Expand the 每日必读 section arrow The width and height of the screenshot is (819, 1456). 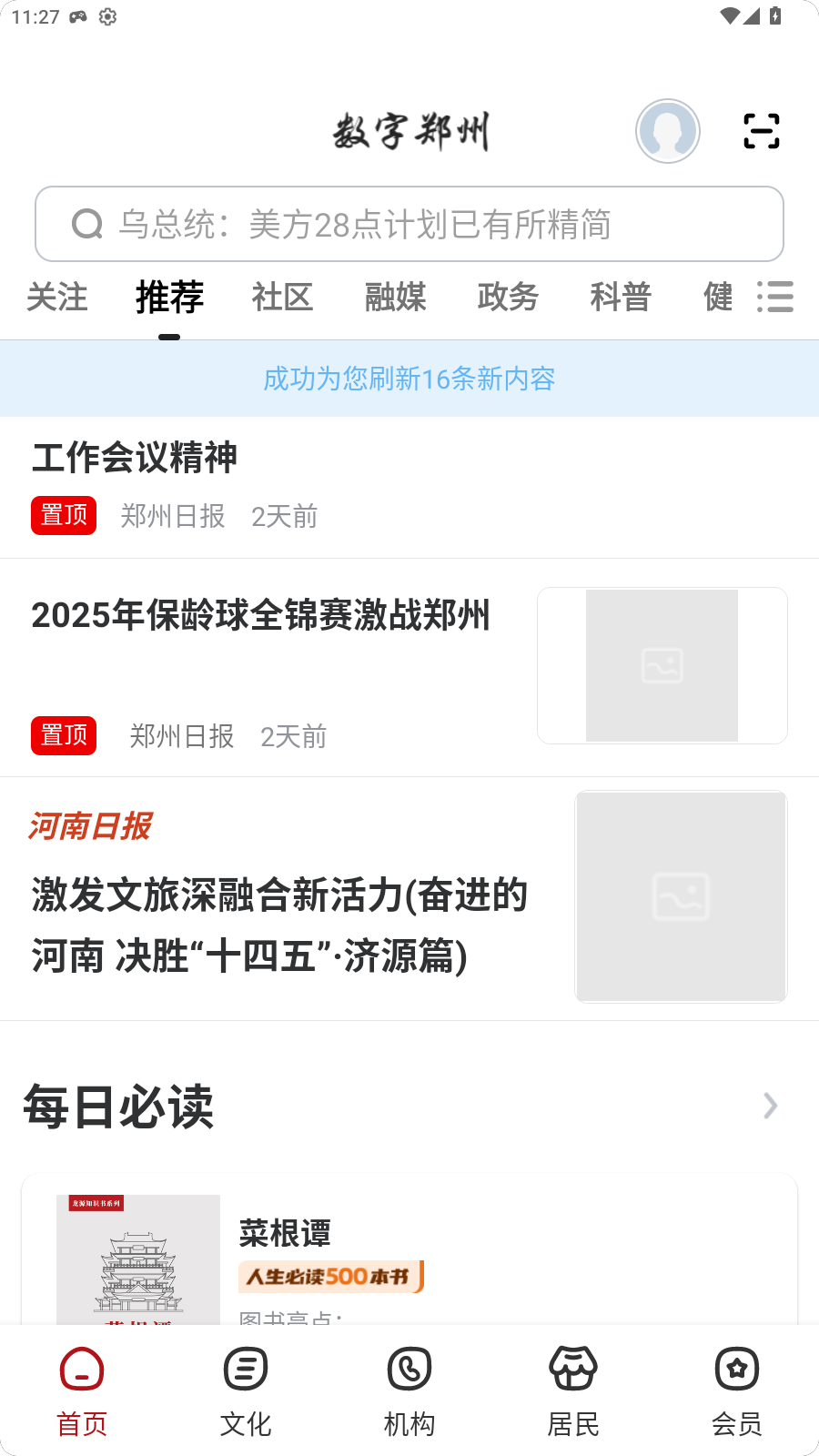pos(770,1106)
